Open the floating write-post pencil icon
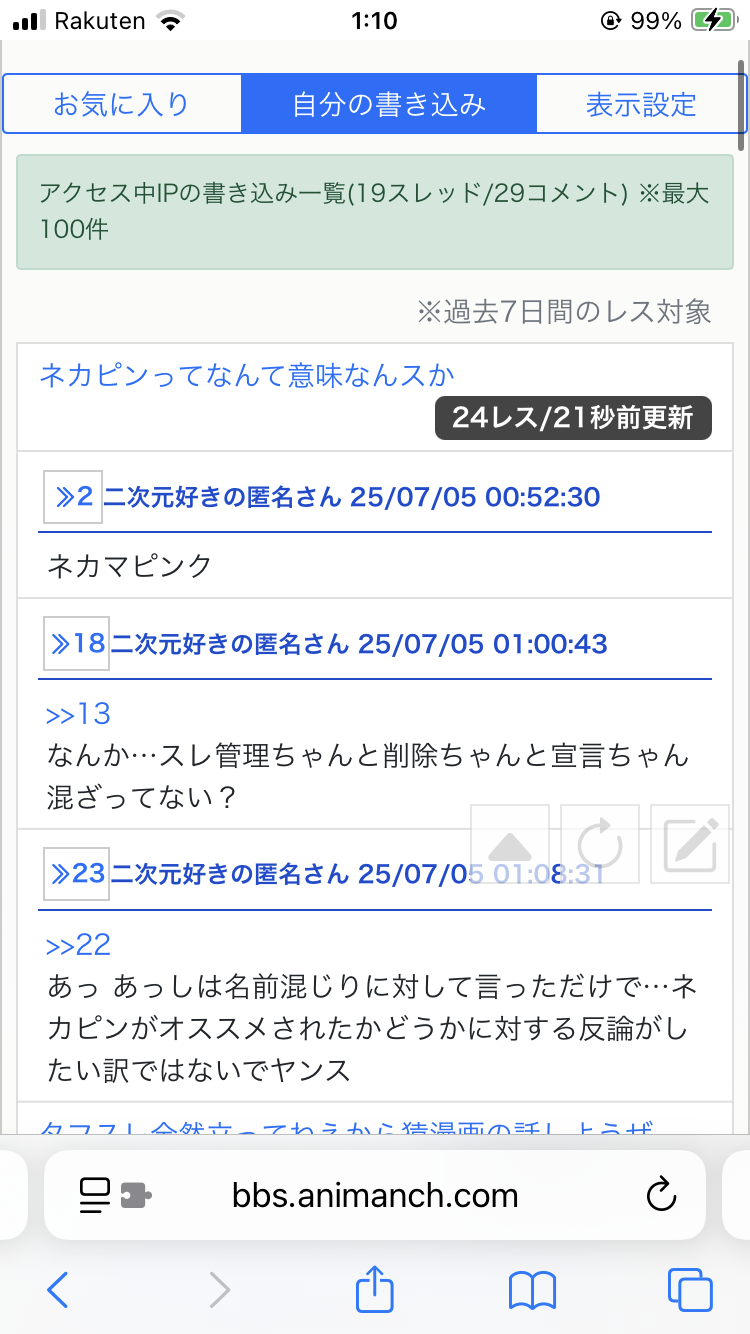The width and height of the screenshot is (750, 1334). [690, 844]
